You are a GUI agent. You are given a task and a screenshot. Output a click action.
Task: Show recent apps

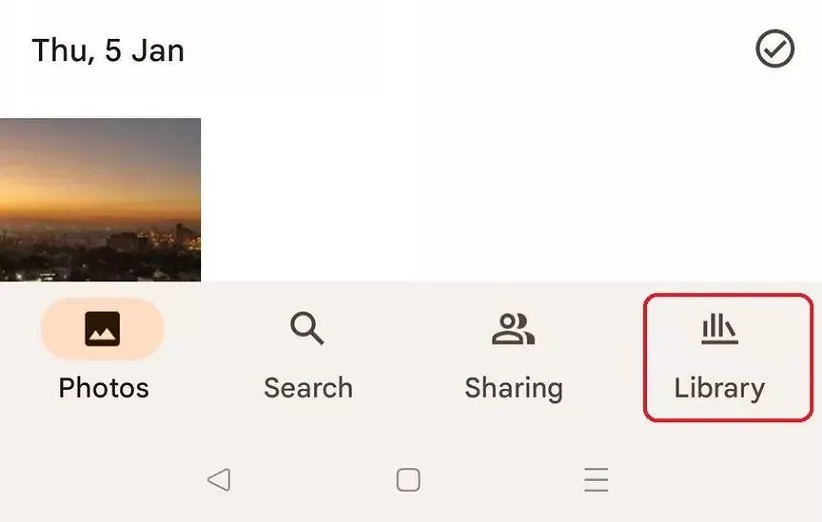click(596, 480)
